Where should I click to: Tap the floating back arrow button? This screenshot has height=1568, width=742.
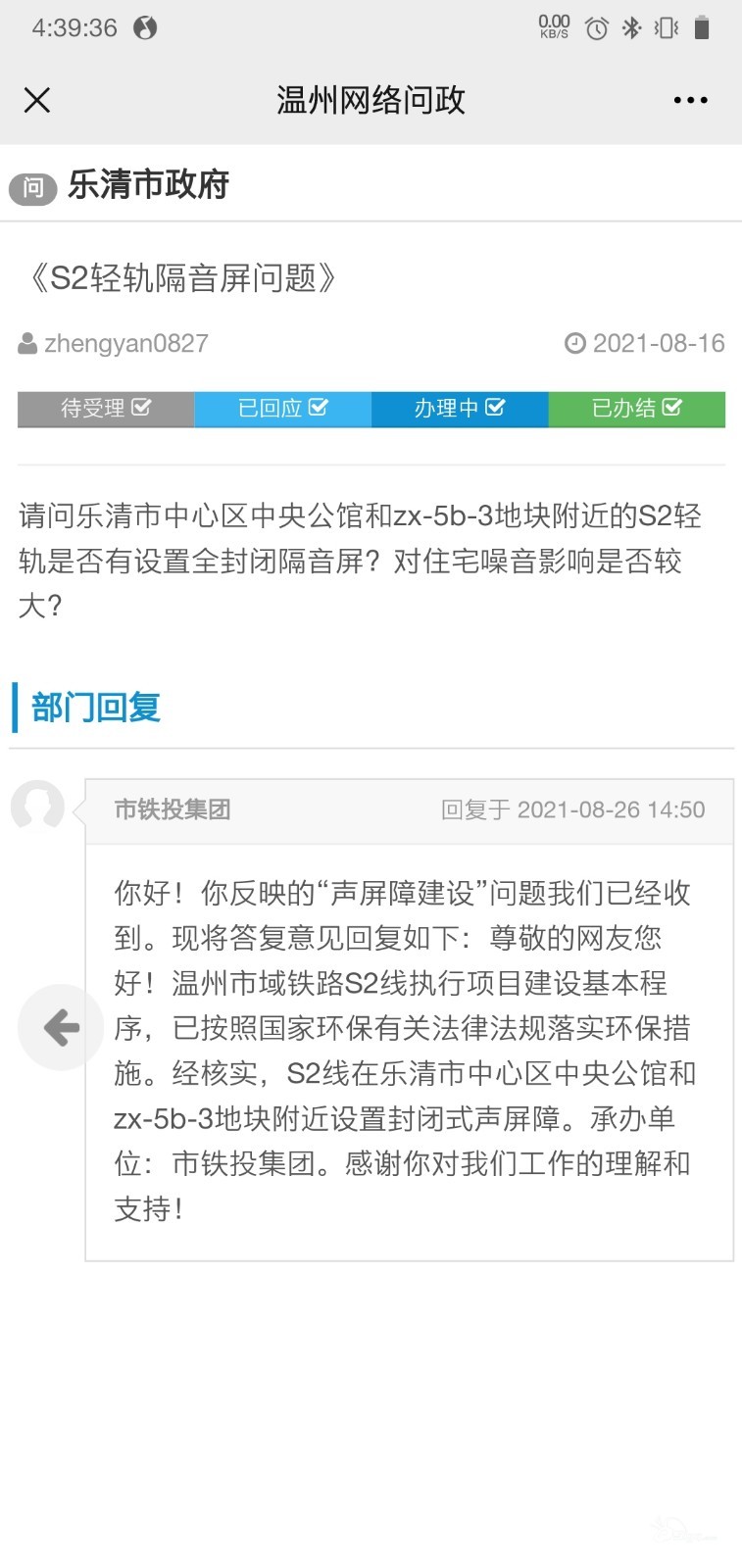(61, 1027)
